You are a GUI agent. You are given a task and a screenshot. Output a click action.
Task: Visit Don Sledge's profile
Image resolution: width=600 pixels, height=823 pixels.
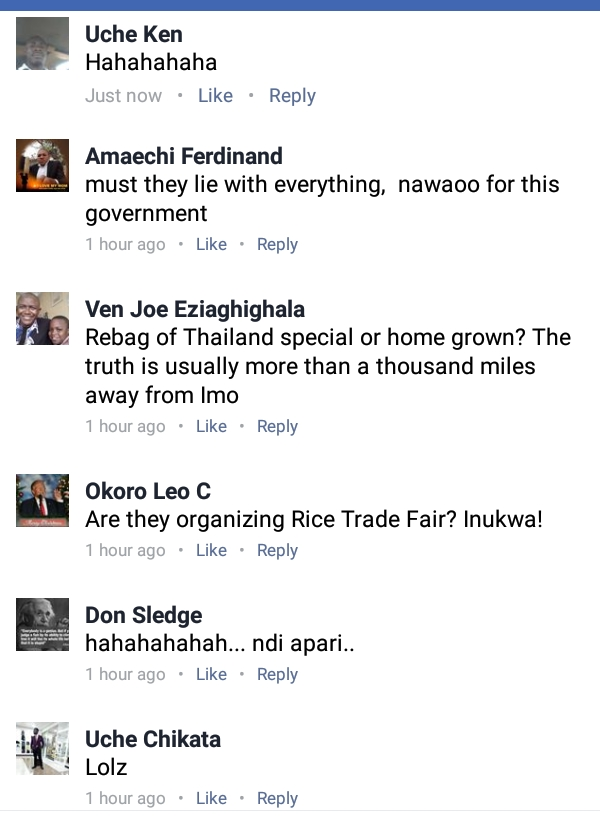pos(143,615)
